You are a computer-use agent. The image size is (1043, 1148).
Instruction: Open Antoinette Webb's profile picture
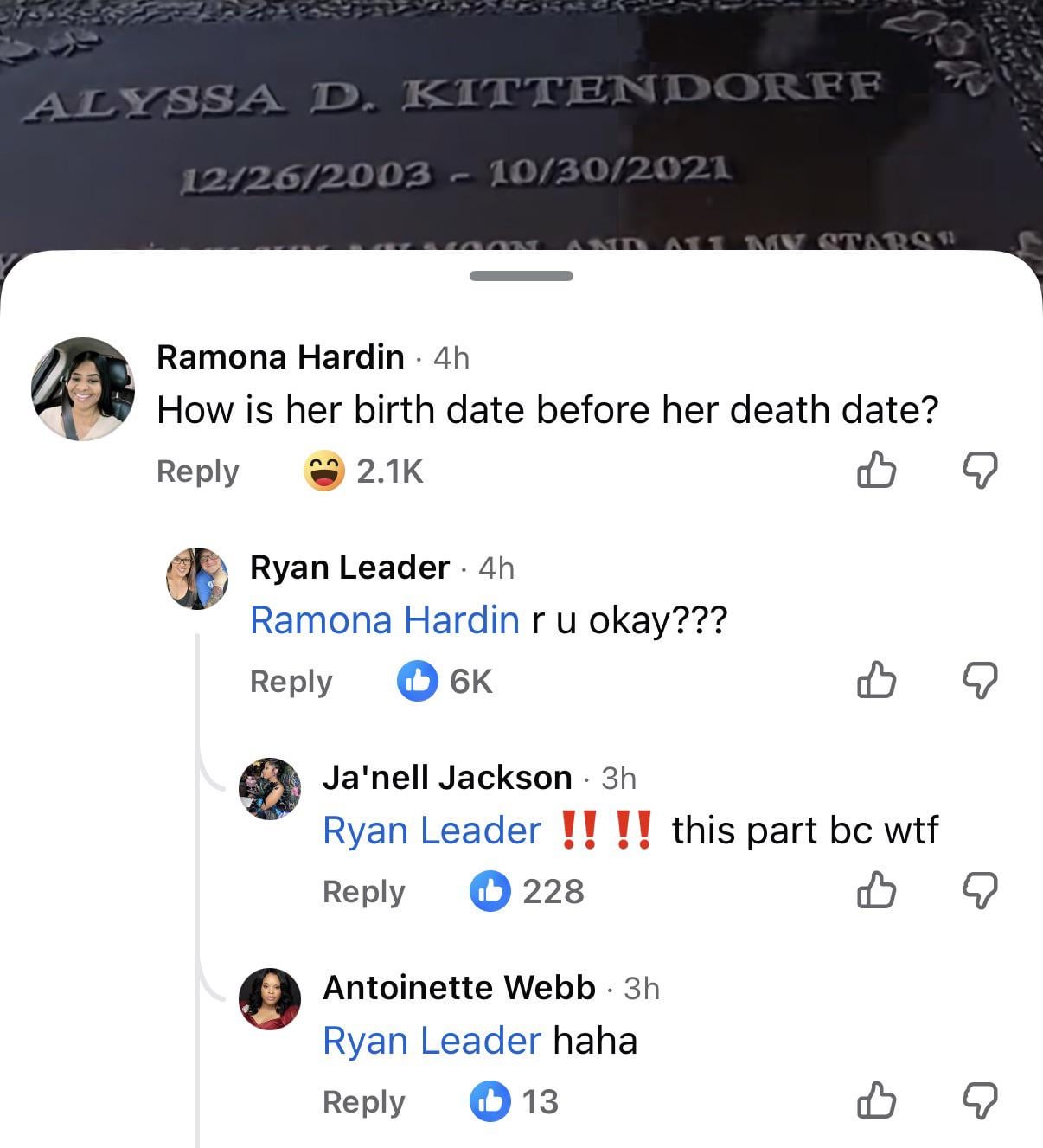tap(270, 999)
